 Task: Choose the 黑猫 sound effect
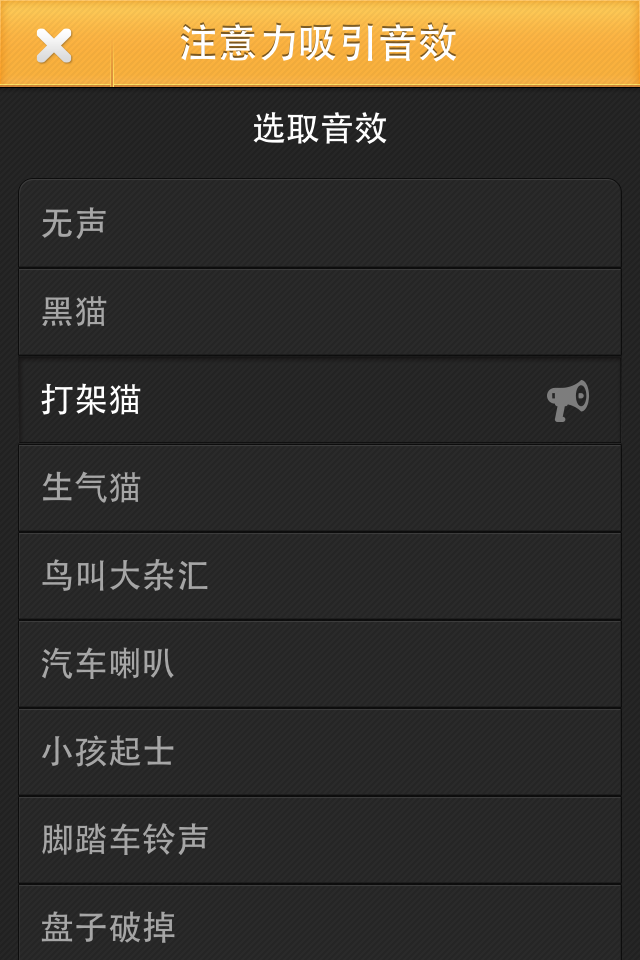320,312
